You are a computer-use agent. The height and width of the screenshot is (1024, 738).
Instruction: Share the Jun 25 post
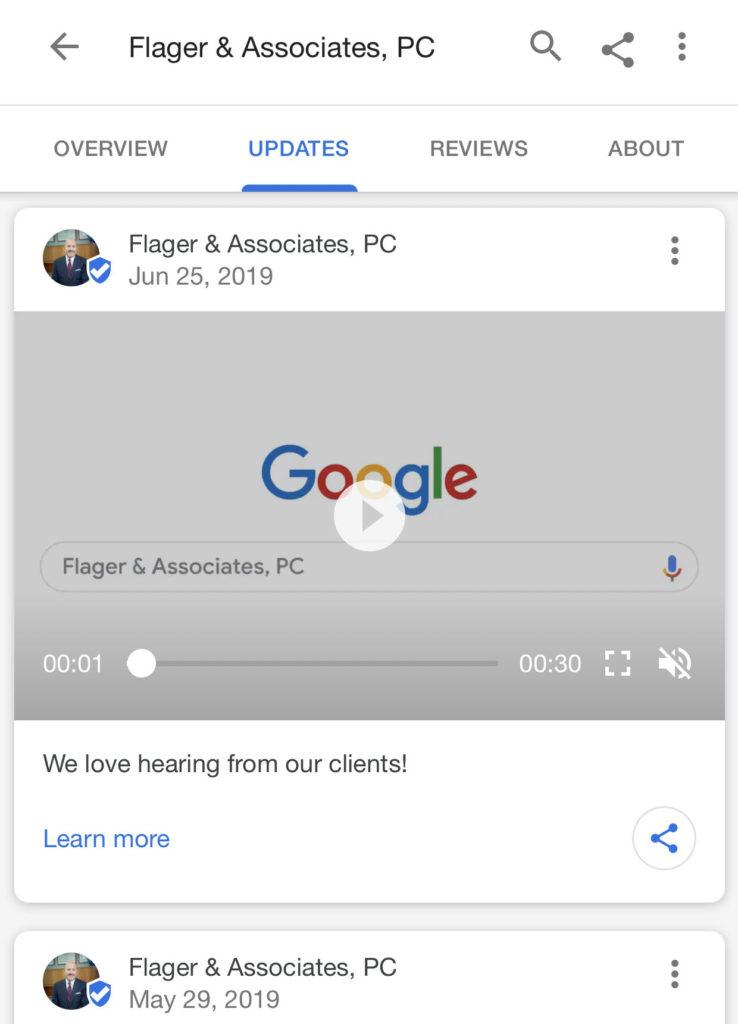[664, 838]
